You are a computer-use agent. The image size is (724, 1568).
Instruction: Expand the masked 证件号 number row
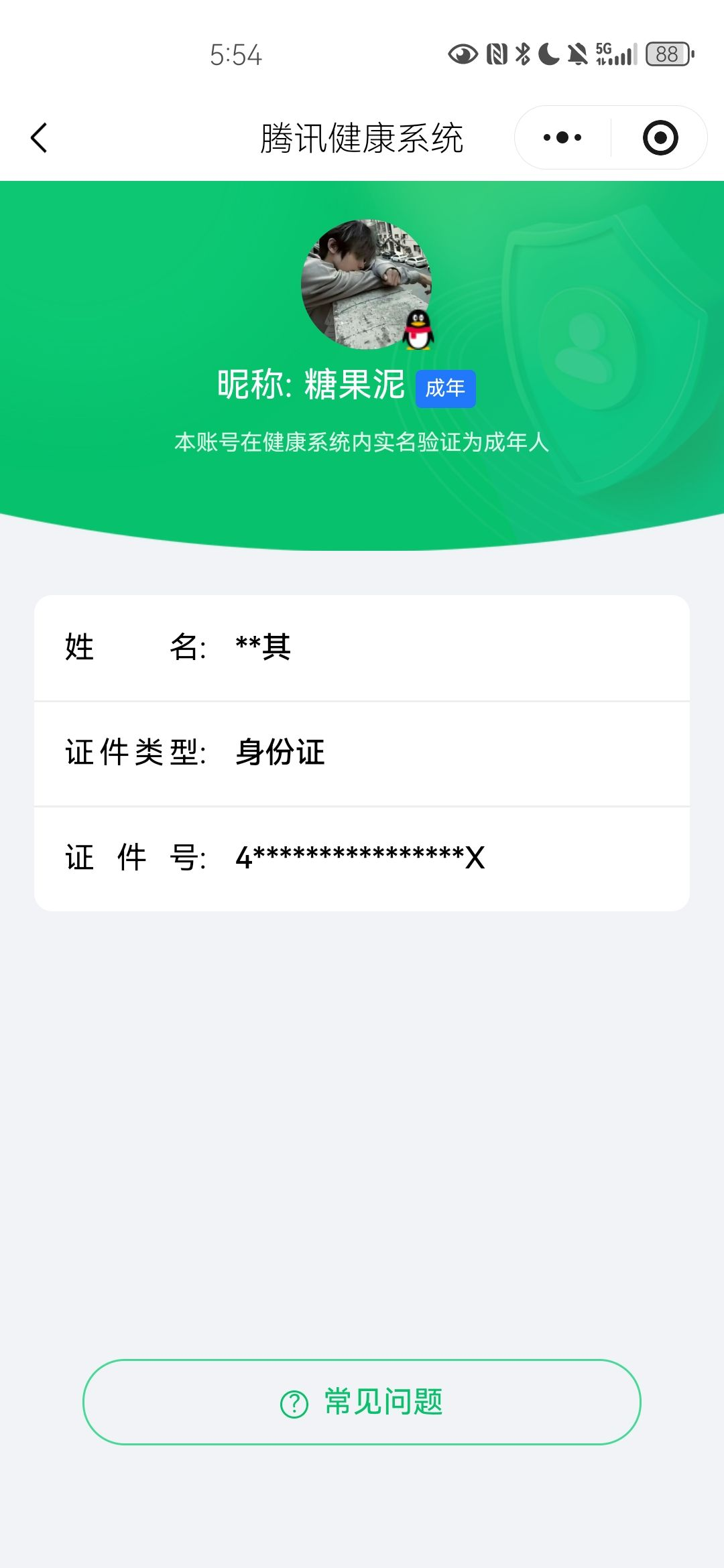(x=362, y=856)
